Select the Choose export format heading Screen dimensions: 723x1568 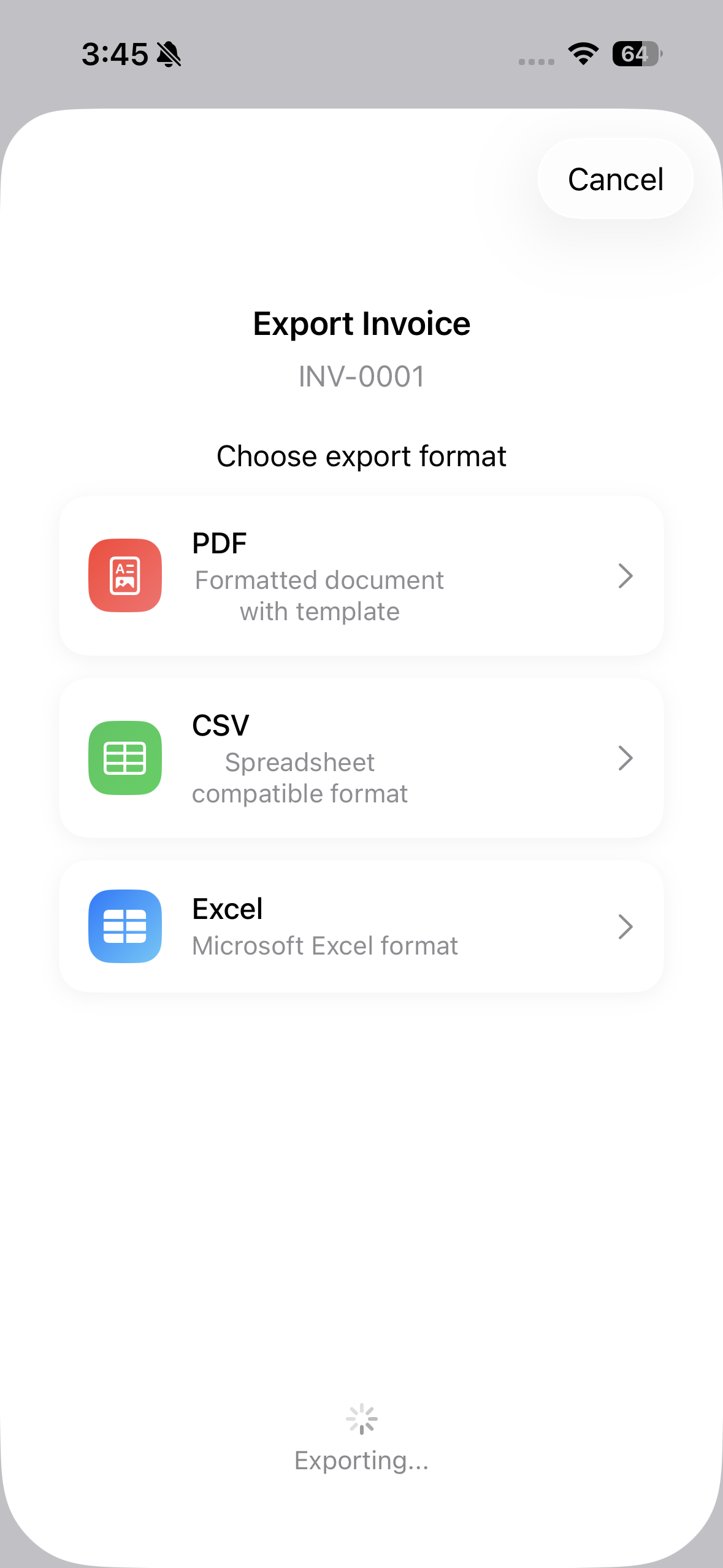point(361,456)
